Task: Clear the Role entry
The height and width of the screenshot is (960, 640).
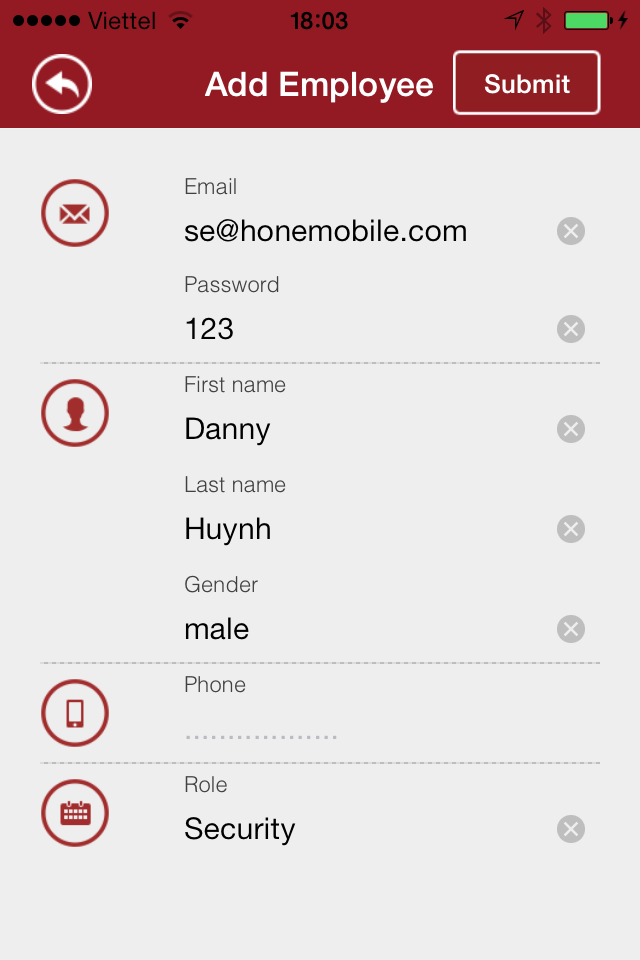Action: [570, 829]
